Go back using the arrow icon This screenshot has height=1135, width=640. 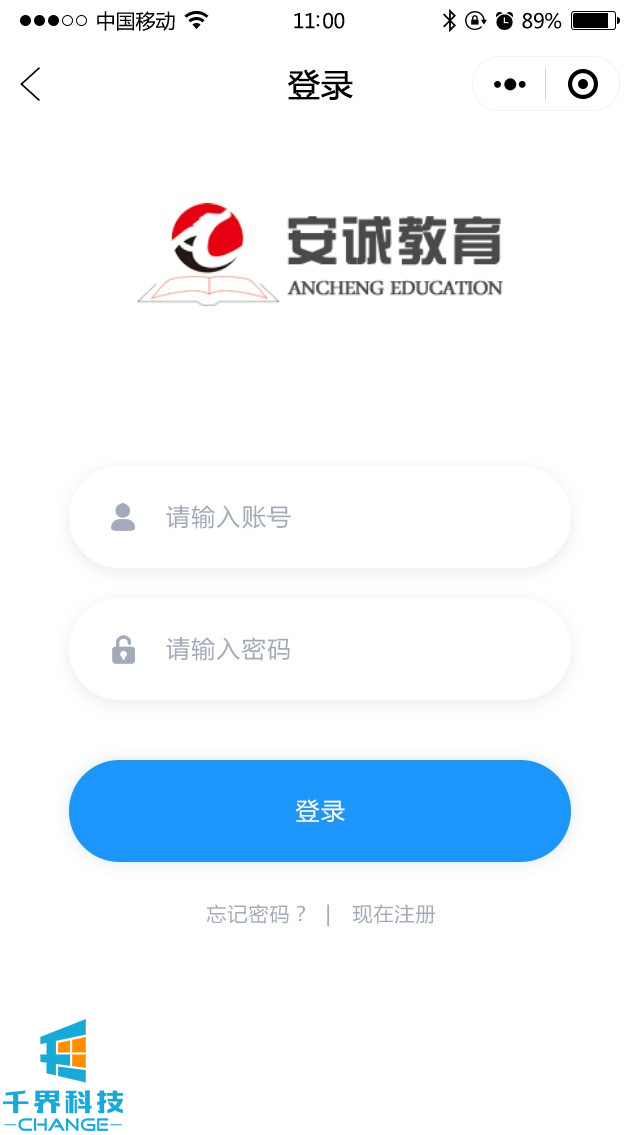(31, 85)
